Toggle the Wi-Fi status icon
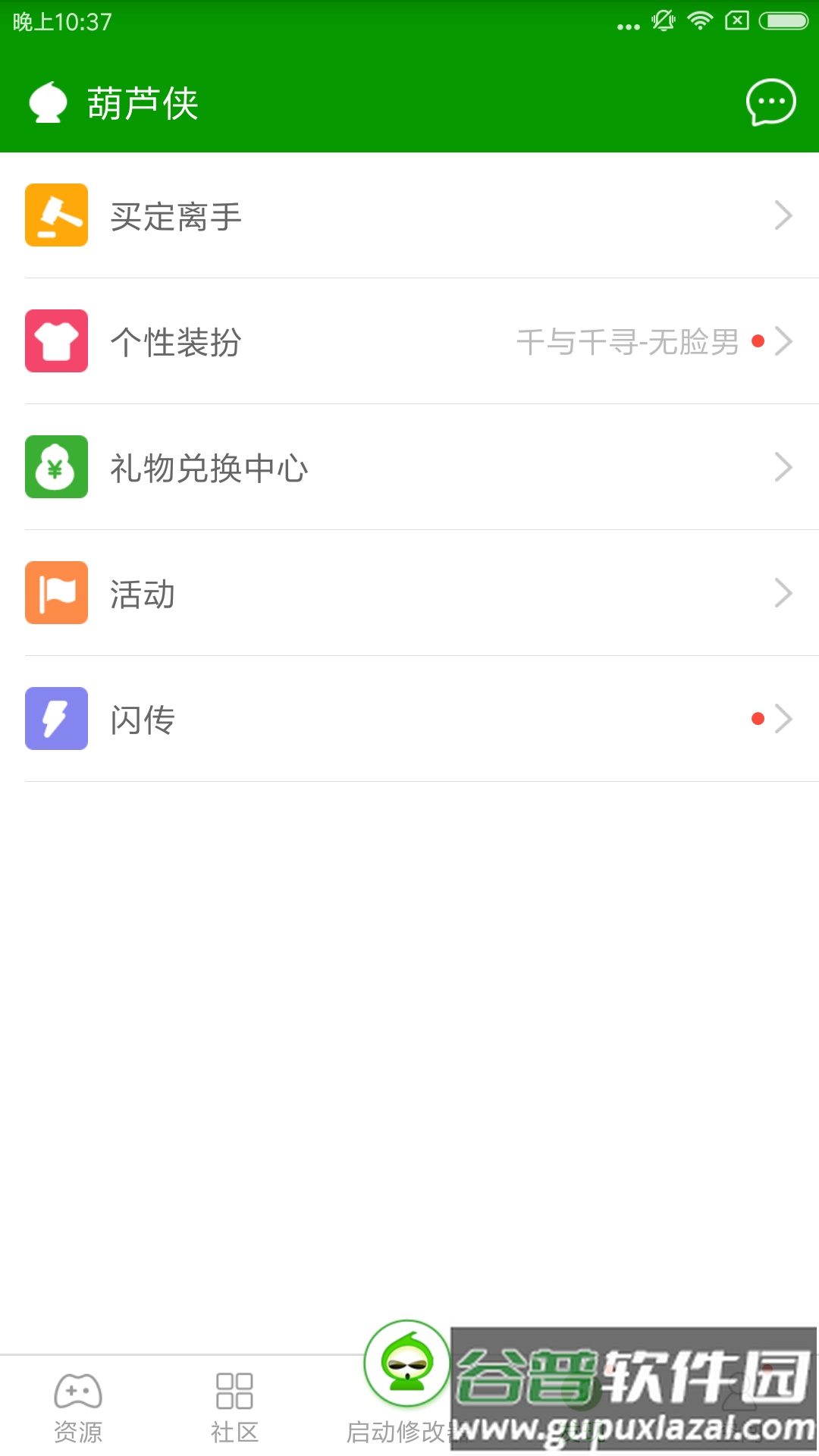 [x=698, y=20]
